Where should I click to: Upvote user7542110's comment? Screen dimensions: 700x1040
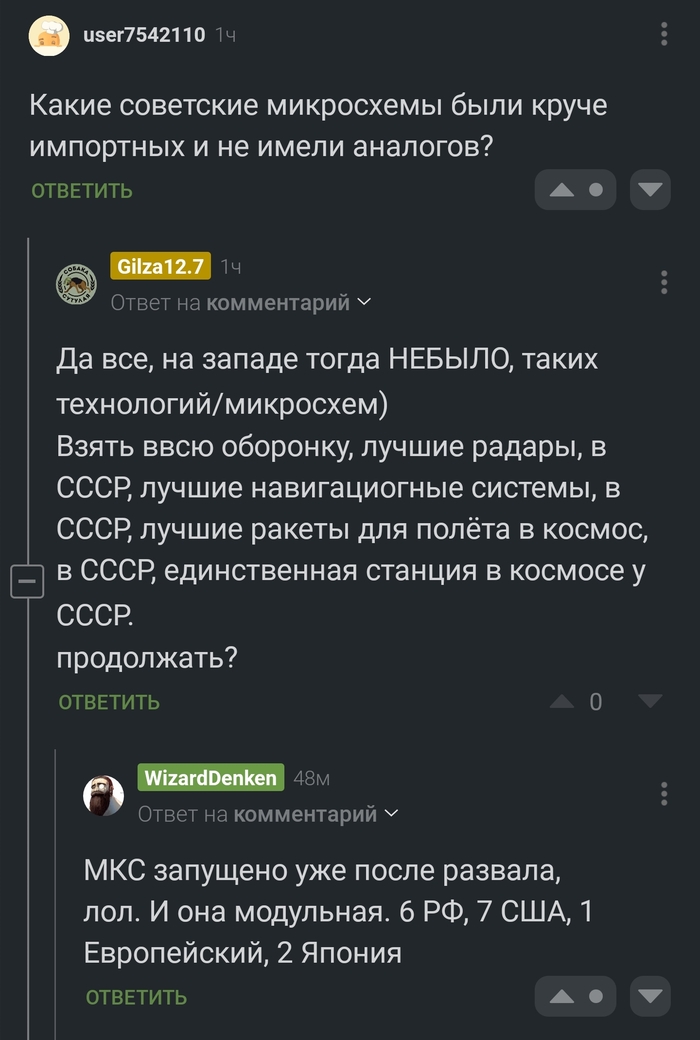564,189
